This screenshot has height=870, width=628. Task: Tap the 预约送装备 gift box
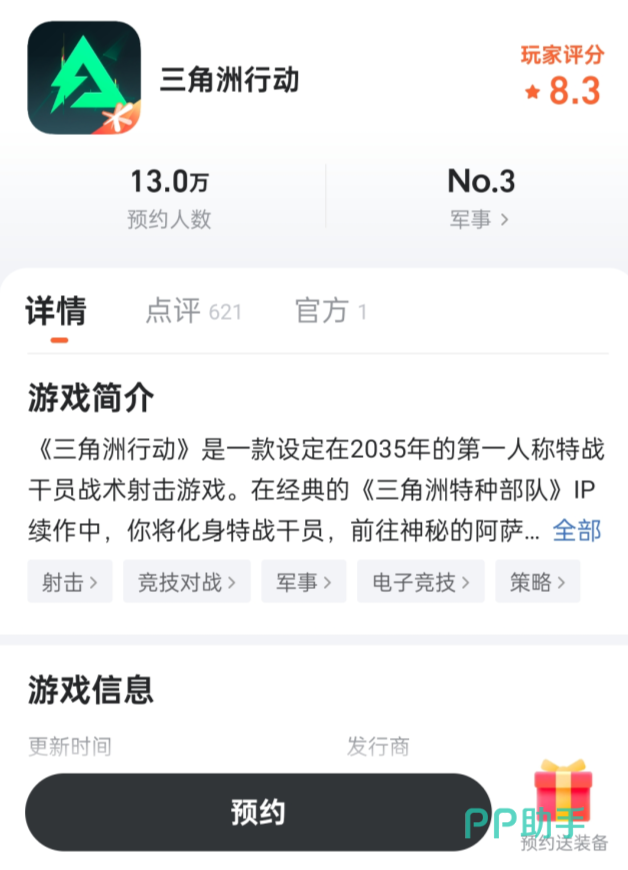click(564, 805)
